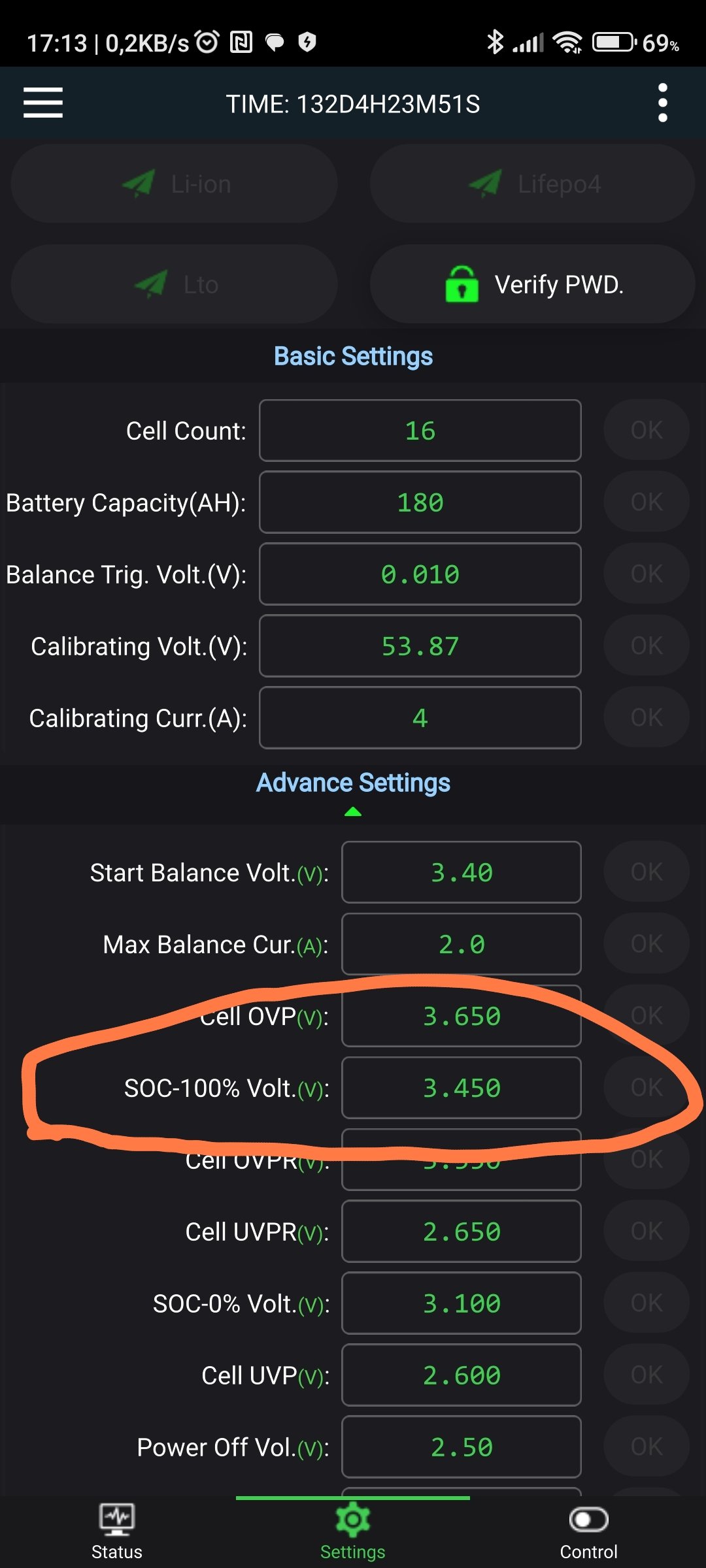706x1568 pixels.
Task: Edit the Start Balance Volt. value
Action: [x=462, y=872]
